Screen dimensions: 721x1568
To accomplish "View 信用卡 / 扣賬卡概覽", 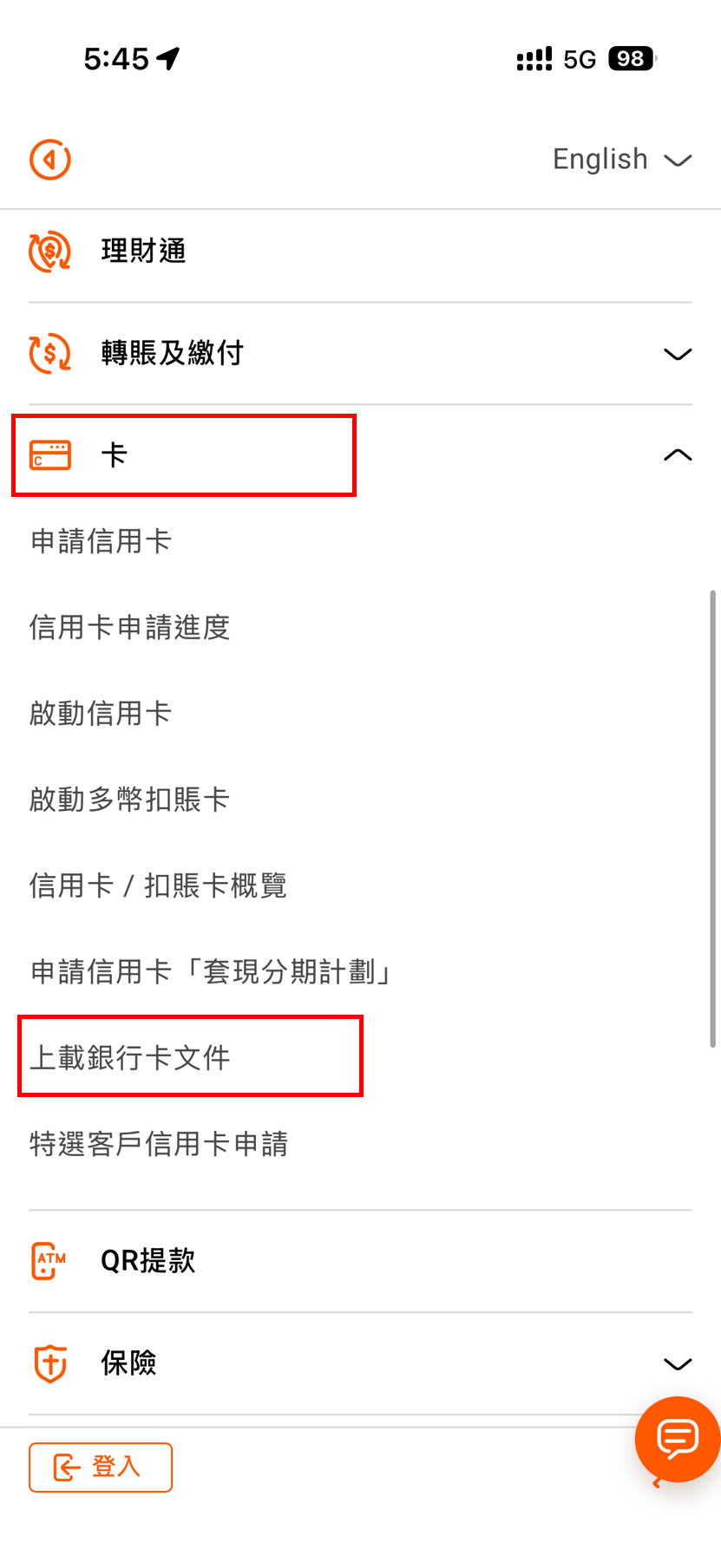I will 158,885.
